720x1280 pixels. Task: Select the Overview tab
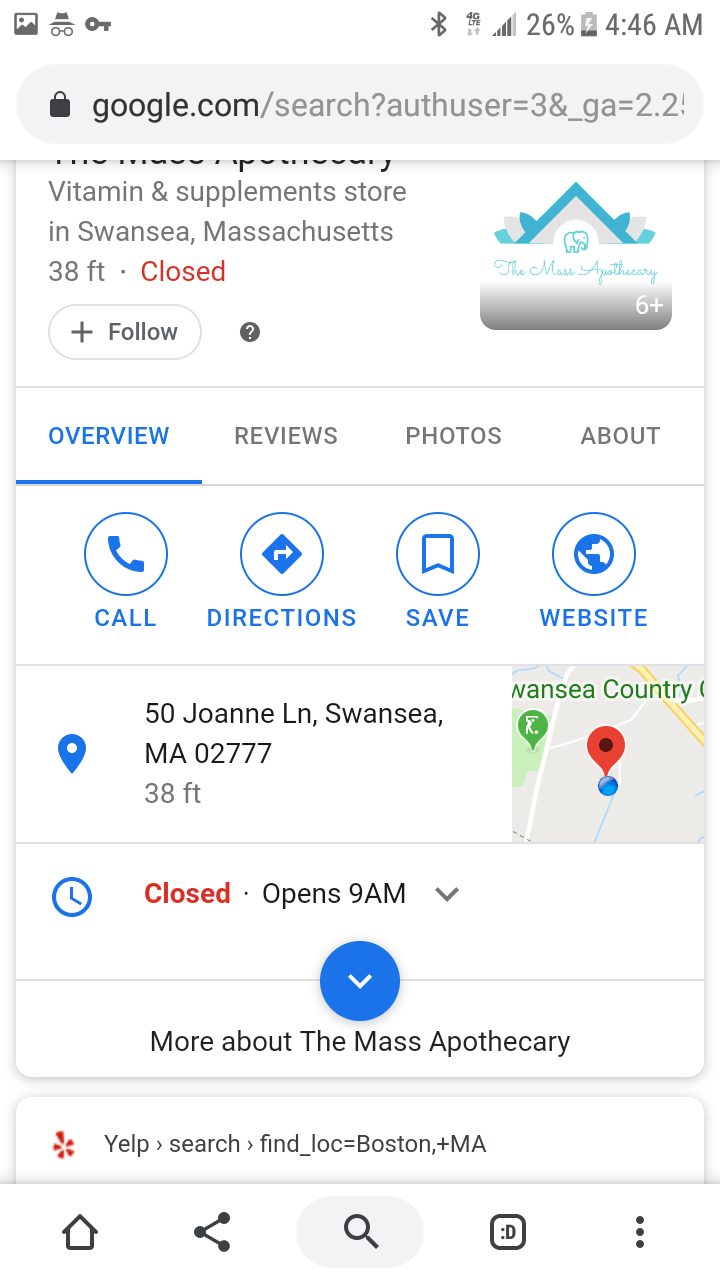pyautogui.click(x=109, y=436)
